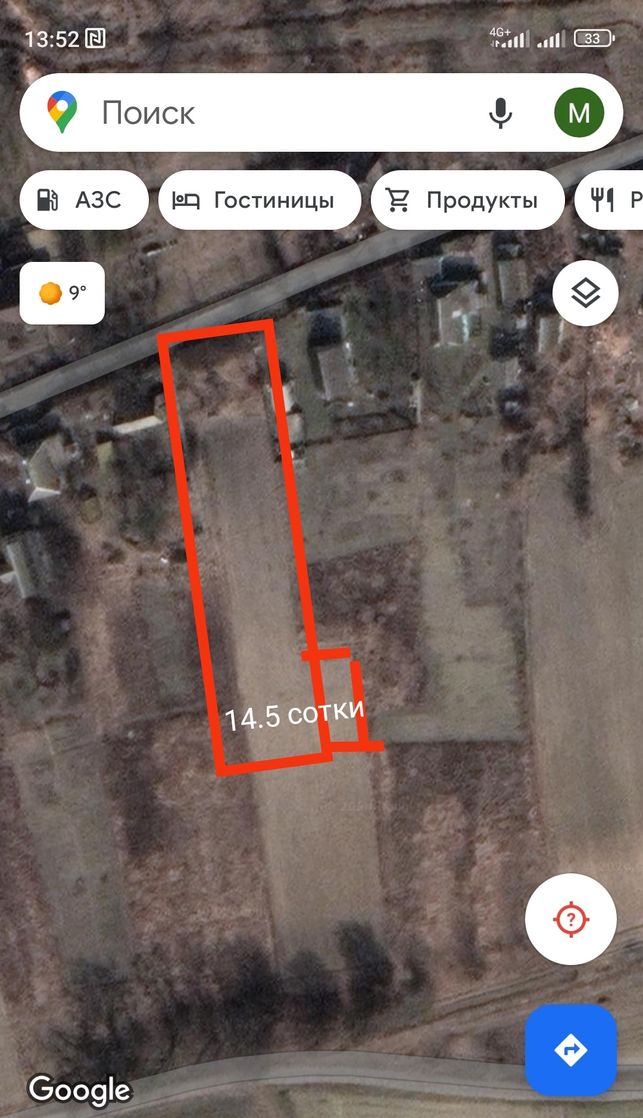Open the account avatar M
The height and width of the screenshot is (1118, 643).
579,113
